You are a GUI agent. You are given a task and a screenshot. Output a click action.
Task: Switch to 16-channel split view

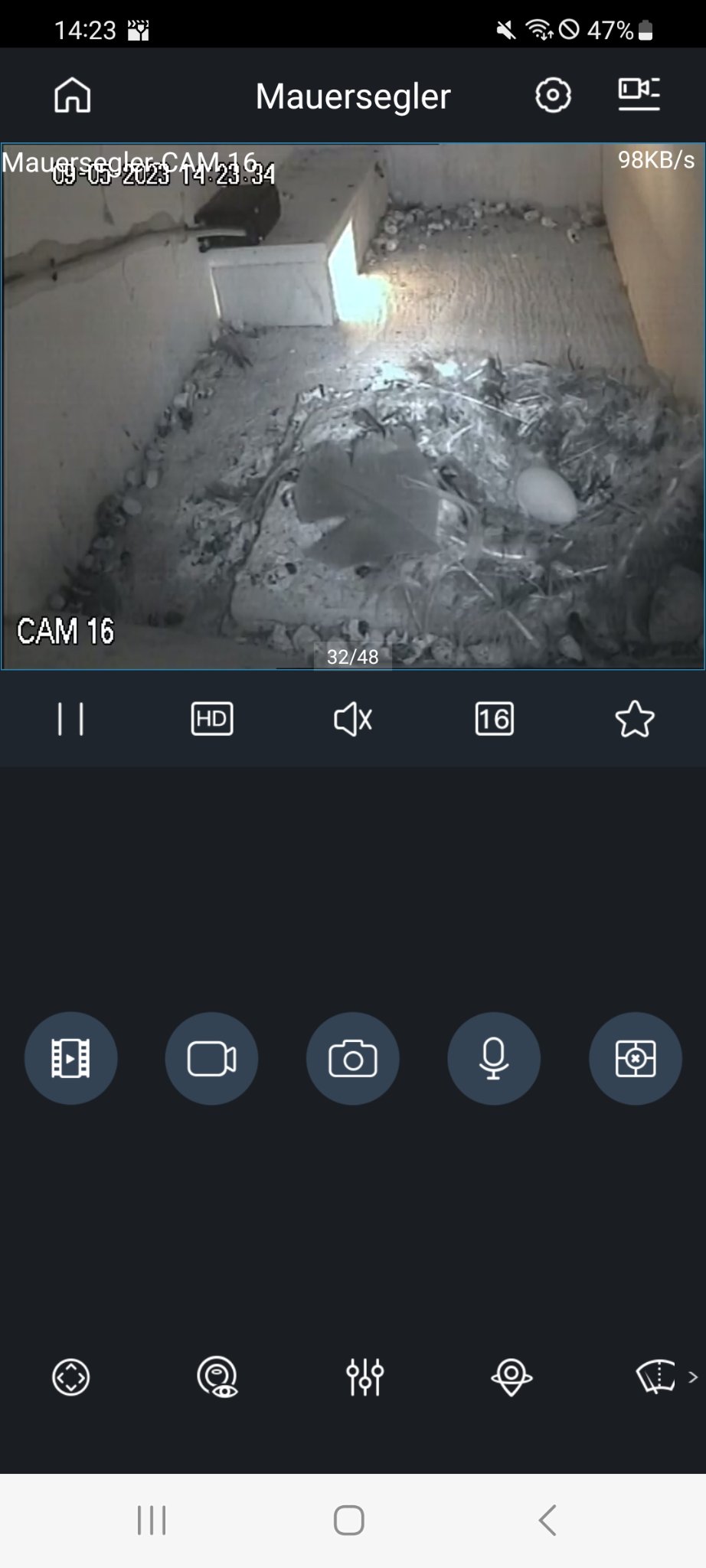494,719
